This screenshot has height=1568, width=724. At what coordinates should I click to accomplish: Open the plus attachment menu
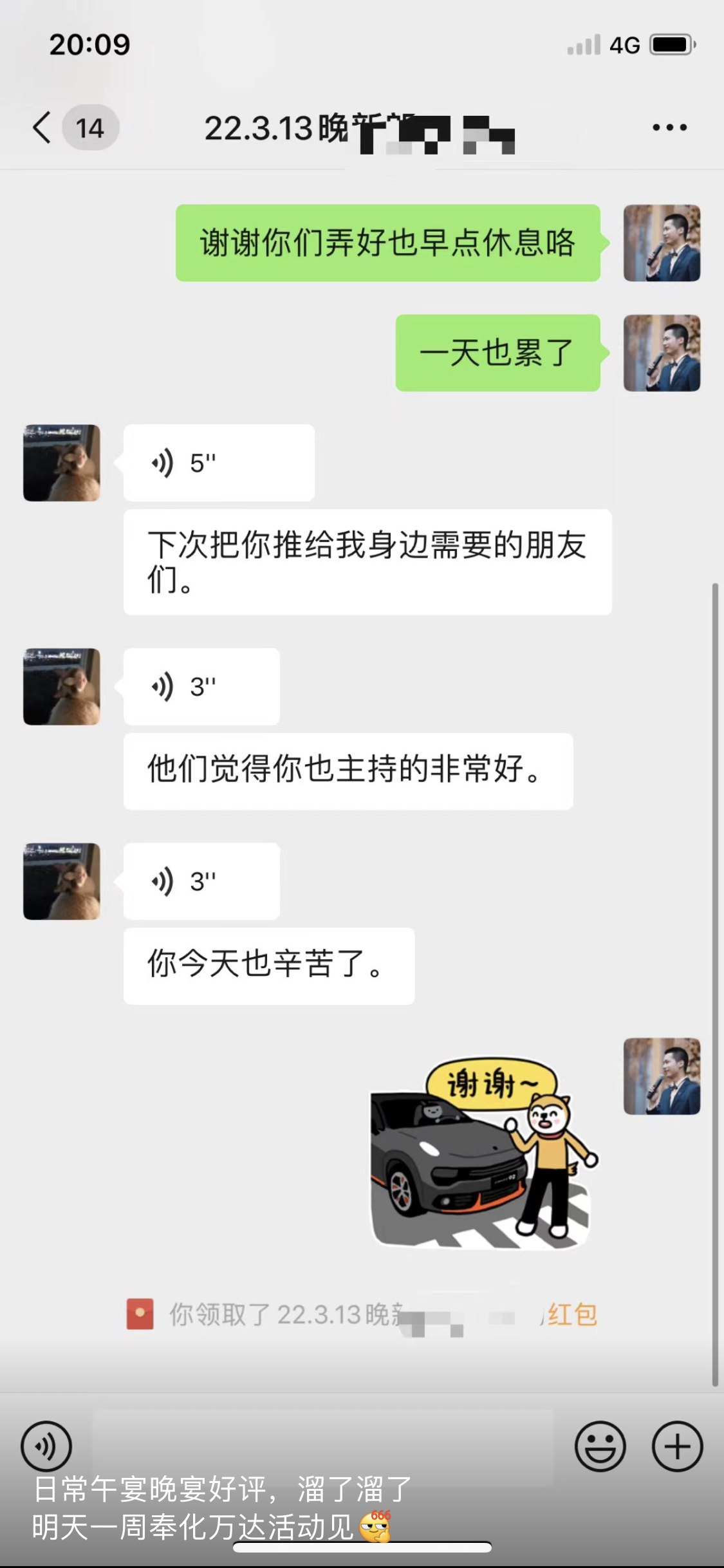pos(677,1446)
